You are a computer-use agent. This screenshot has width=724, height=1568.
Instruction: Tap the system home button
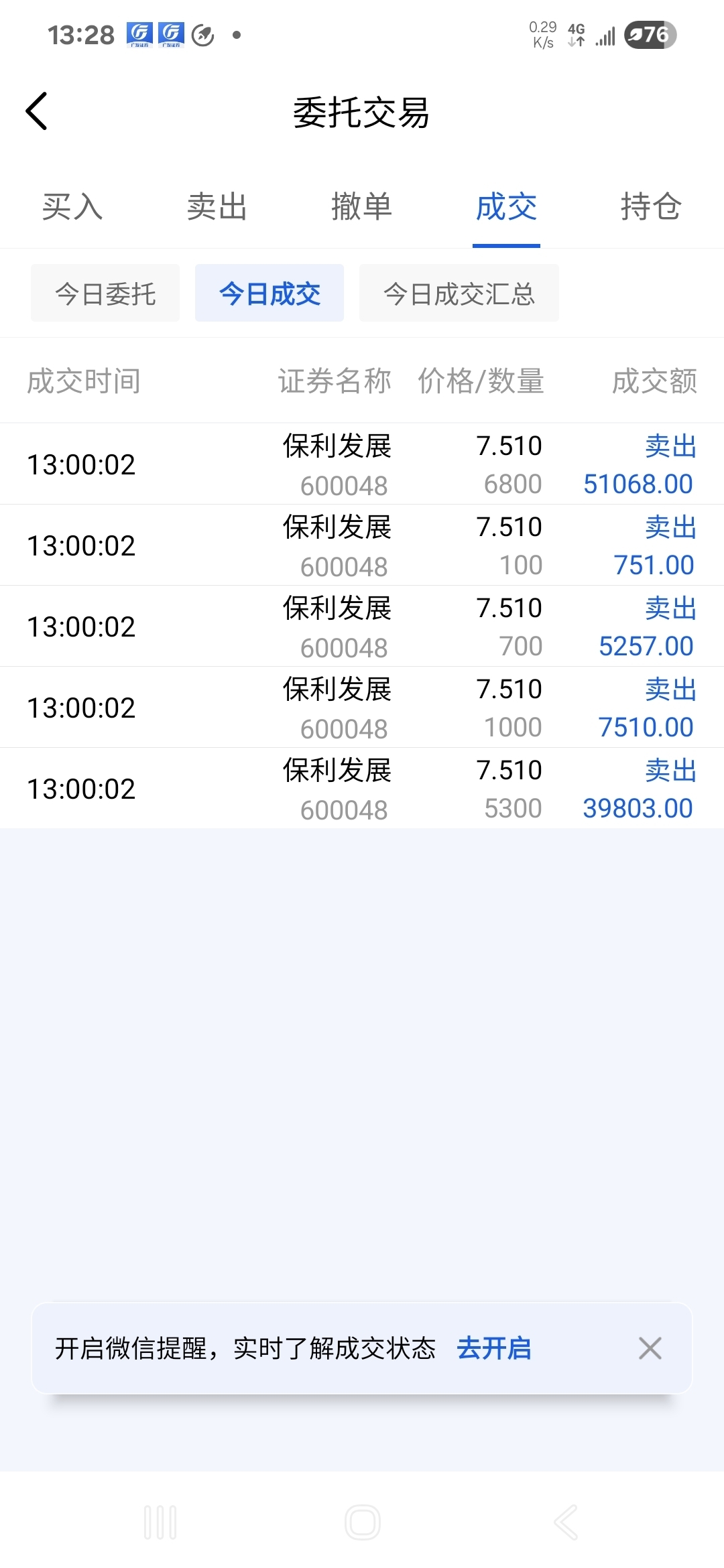click(362, 1522)
